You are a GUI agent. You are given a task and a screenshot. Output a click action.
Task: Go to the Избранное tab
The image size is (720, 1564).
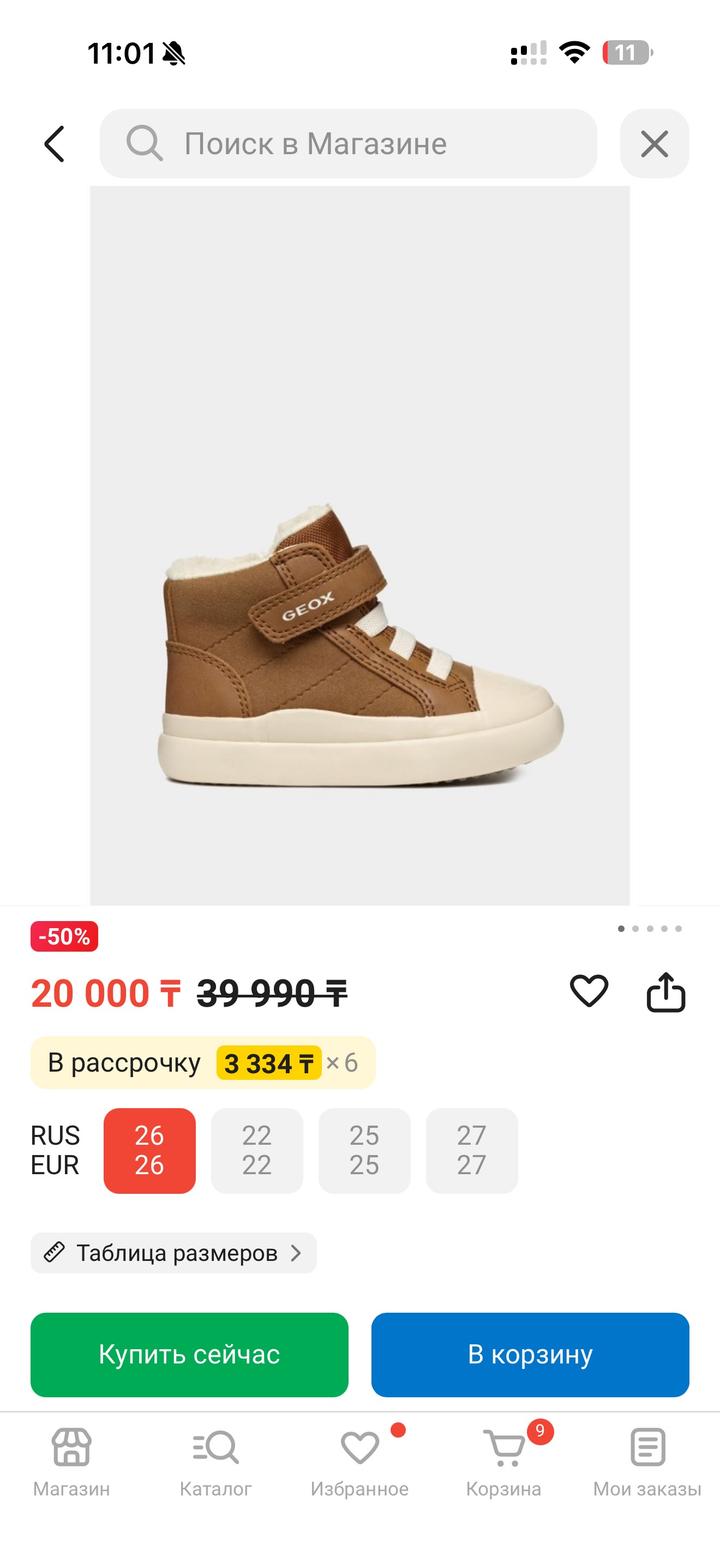[359, 1462]
